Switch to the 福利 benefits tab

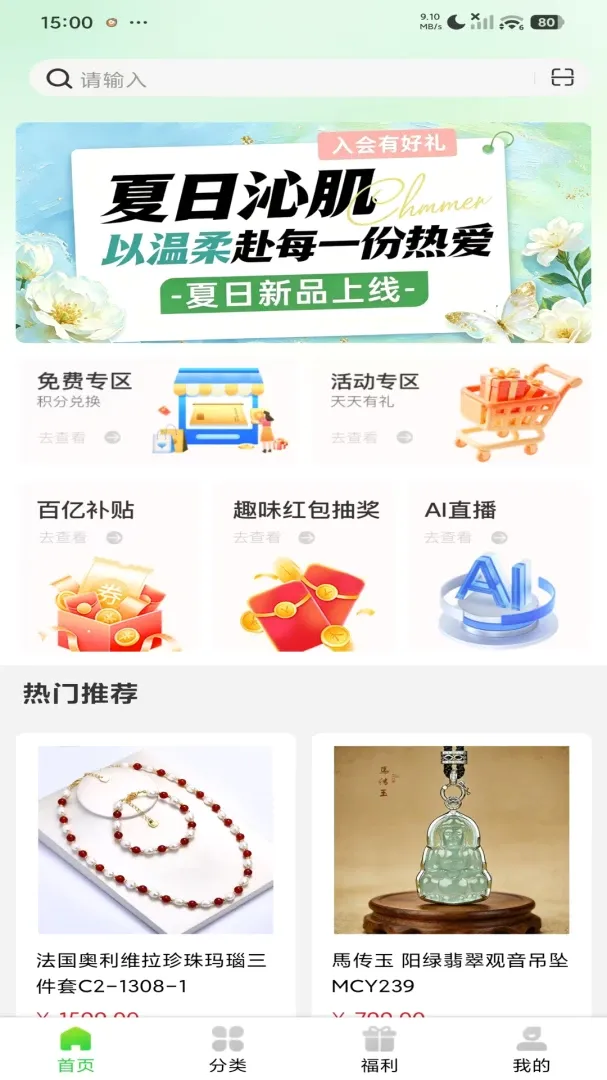[x=379, y=1050]
